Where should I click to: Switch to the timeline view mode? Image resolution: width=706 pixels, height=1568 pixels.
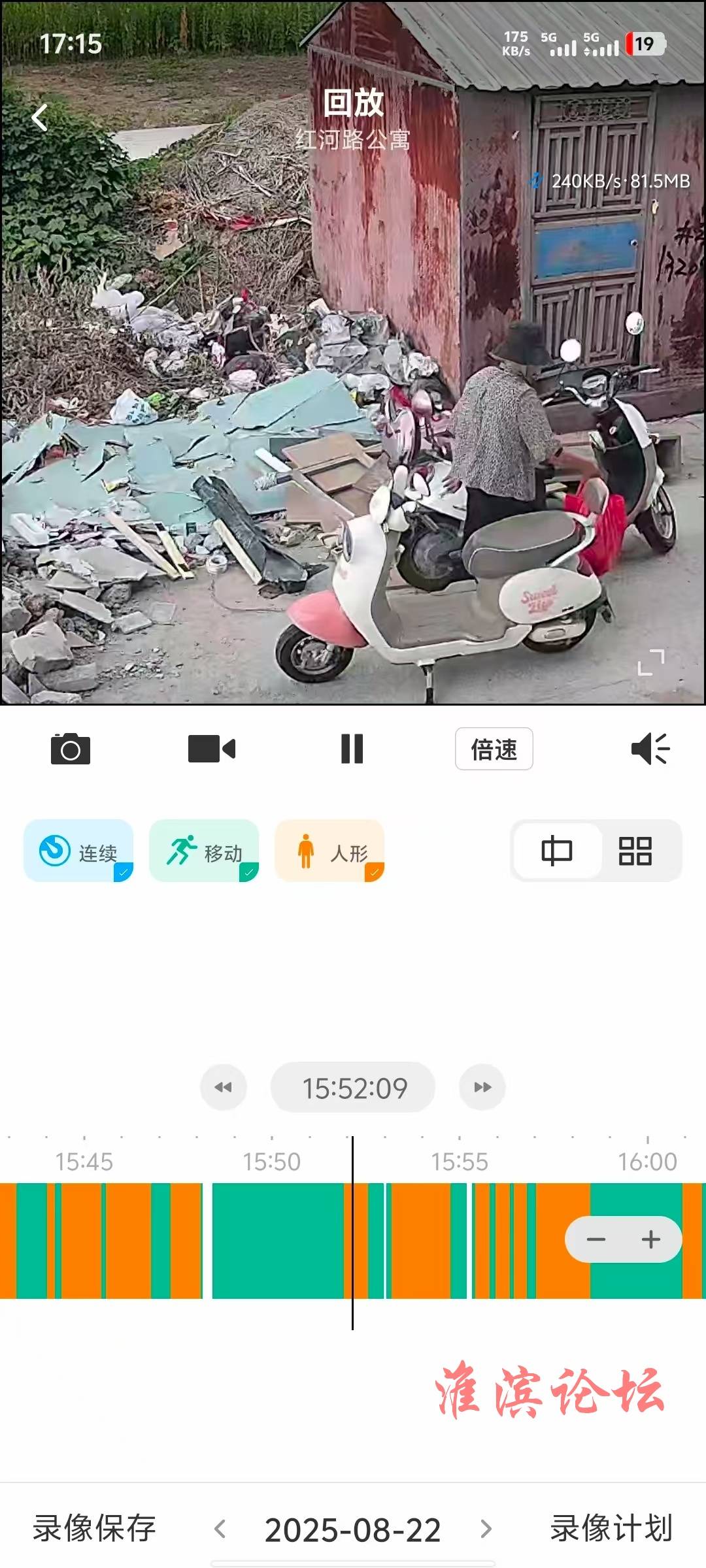point(557,851)
